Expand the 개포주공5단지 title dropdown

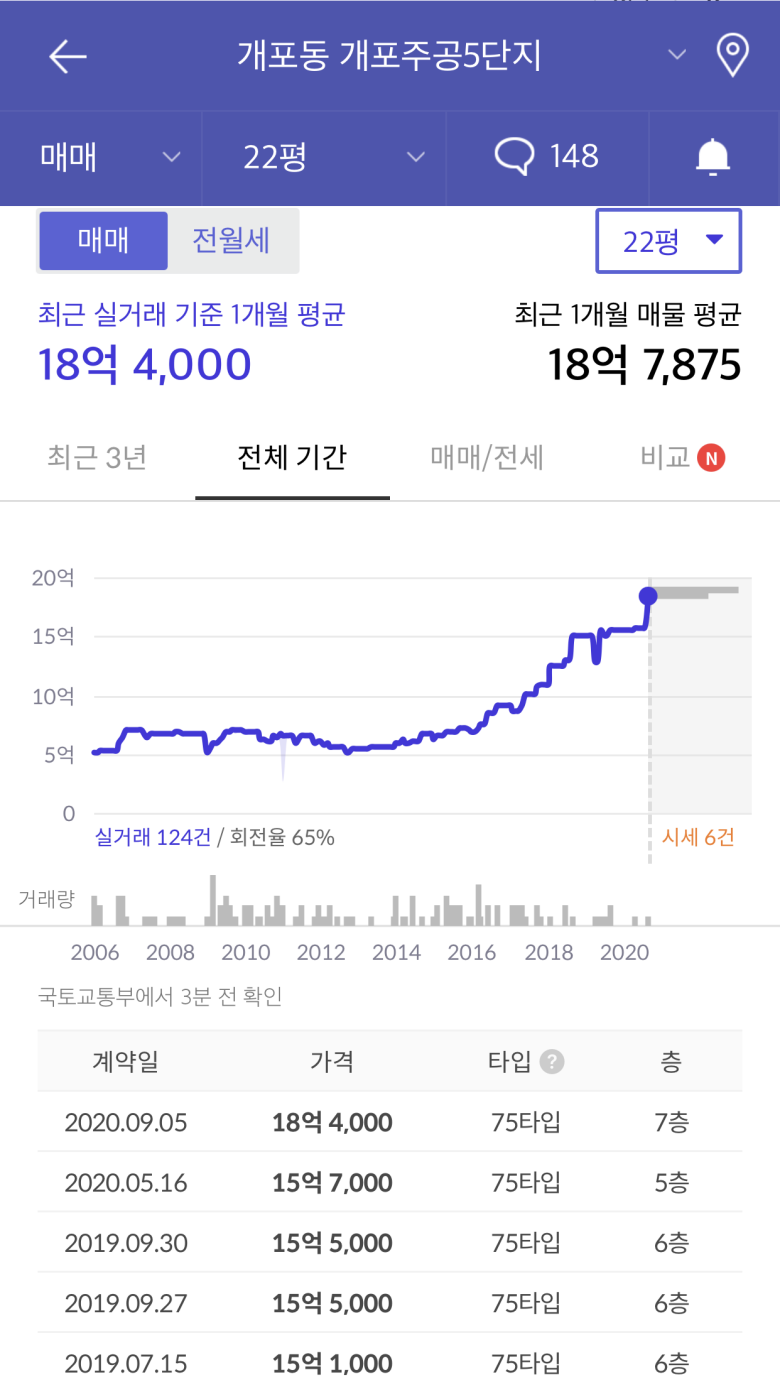coord(677,55)
